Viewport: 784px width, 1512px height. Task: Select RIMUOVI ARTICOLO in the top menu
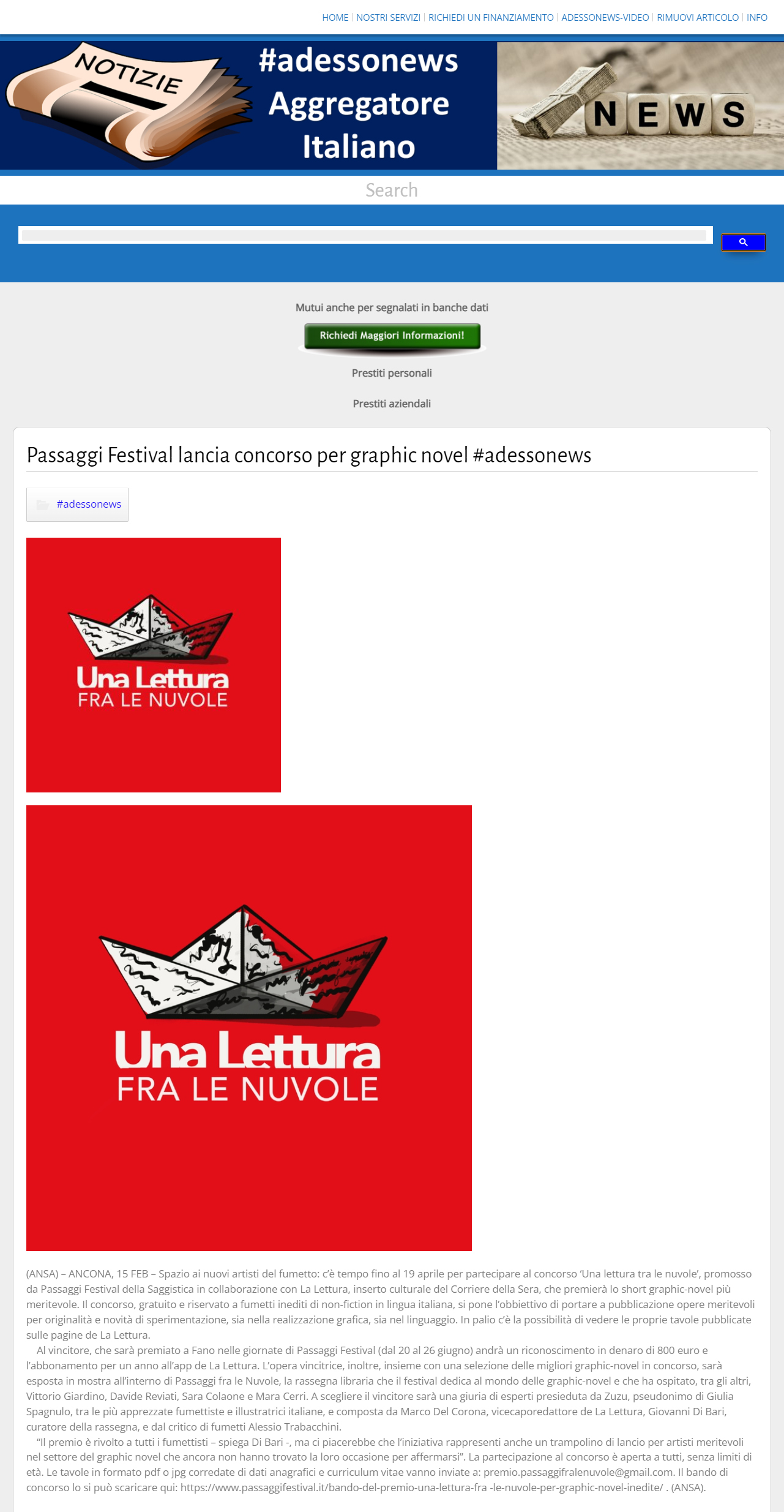tap(698, 18)
